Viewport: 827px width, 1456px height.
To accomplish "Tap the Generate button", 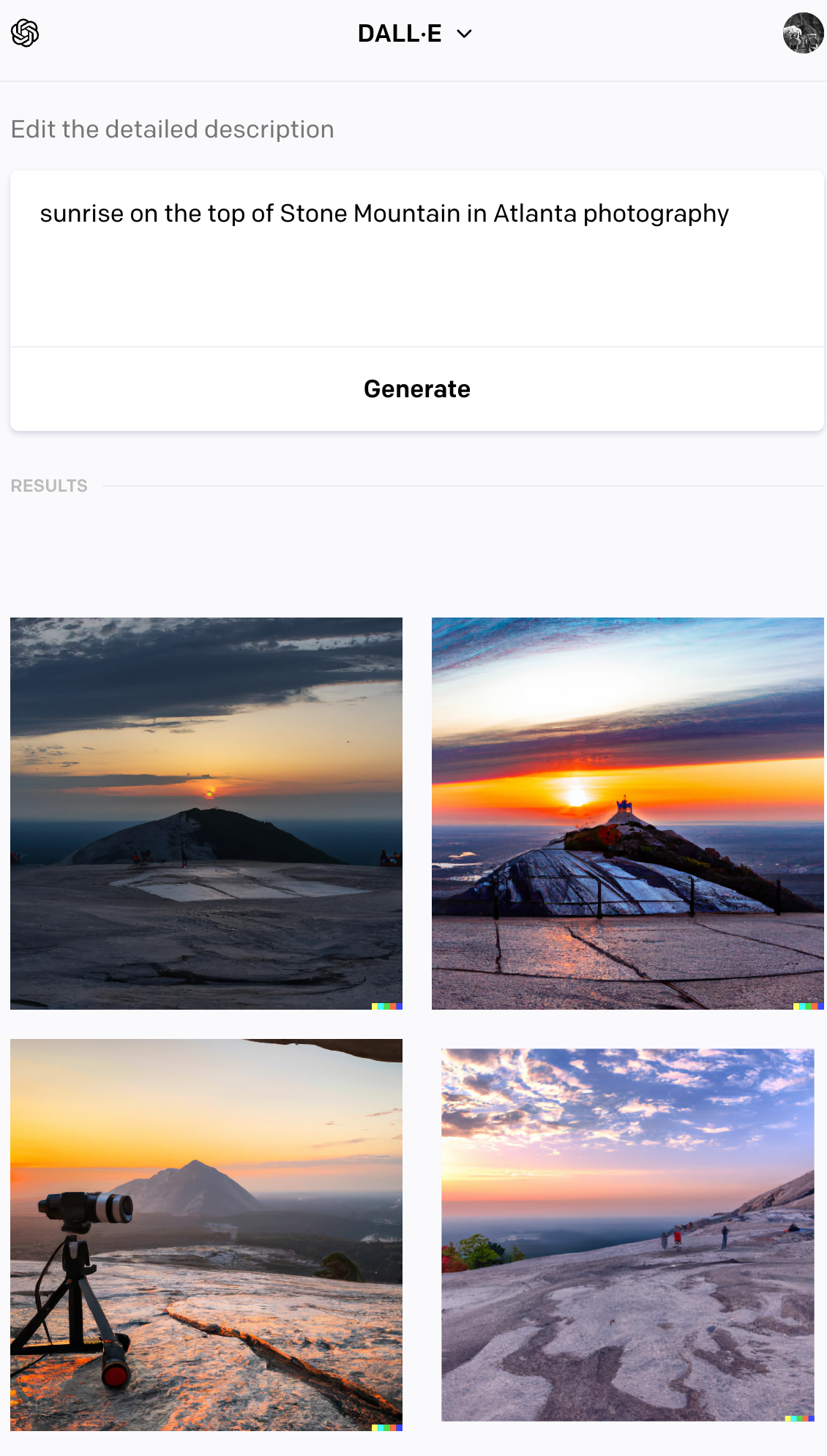I will pyautogui.click(x=417, y=389).
